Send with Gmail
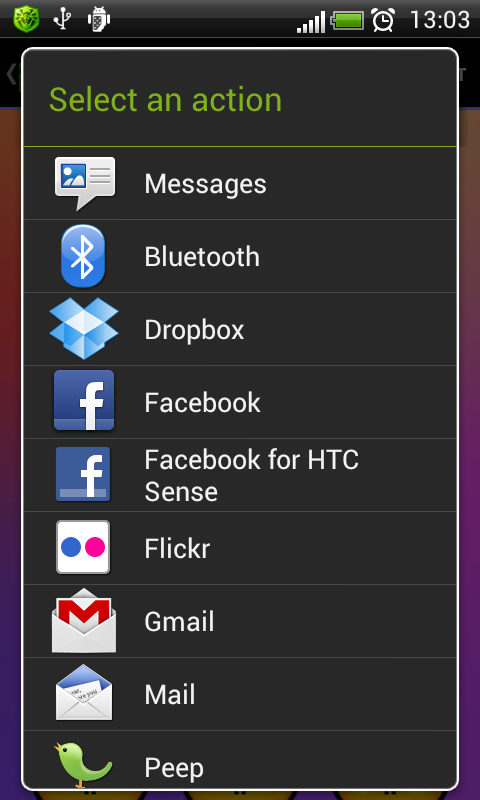The height and width of the screenshot is (800, 480). (240, 621)
